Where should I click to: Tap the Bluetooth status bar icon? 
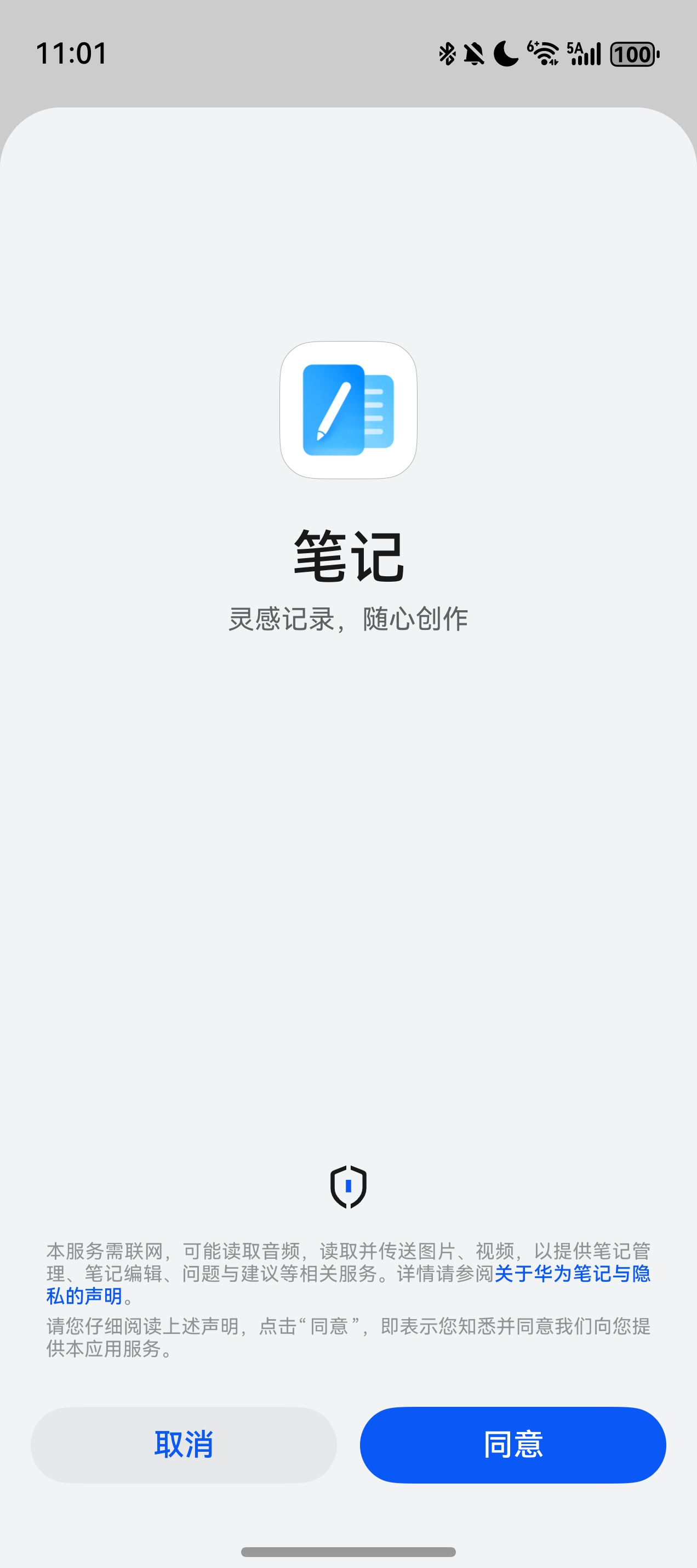point(447,54)
